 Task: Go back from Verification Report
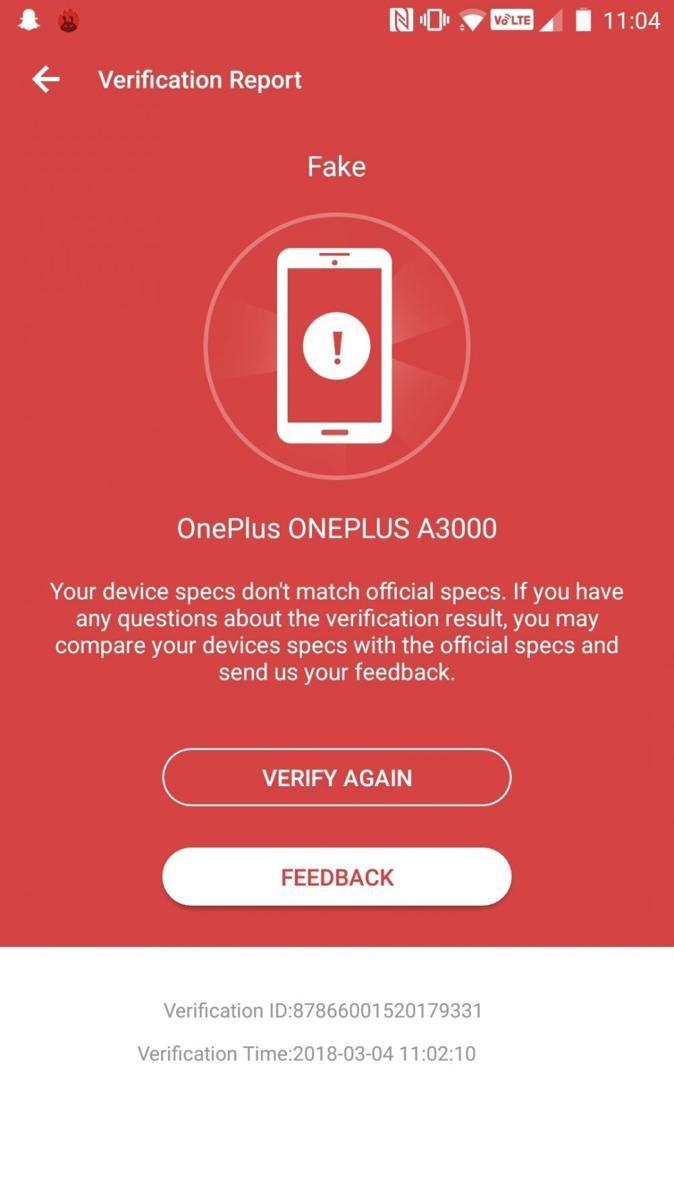pyautogui.click(x=46, y=80)
